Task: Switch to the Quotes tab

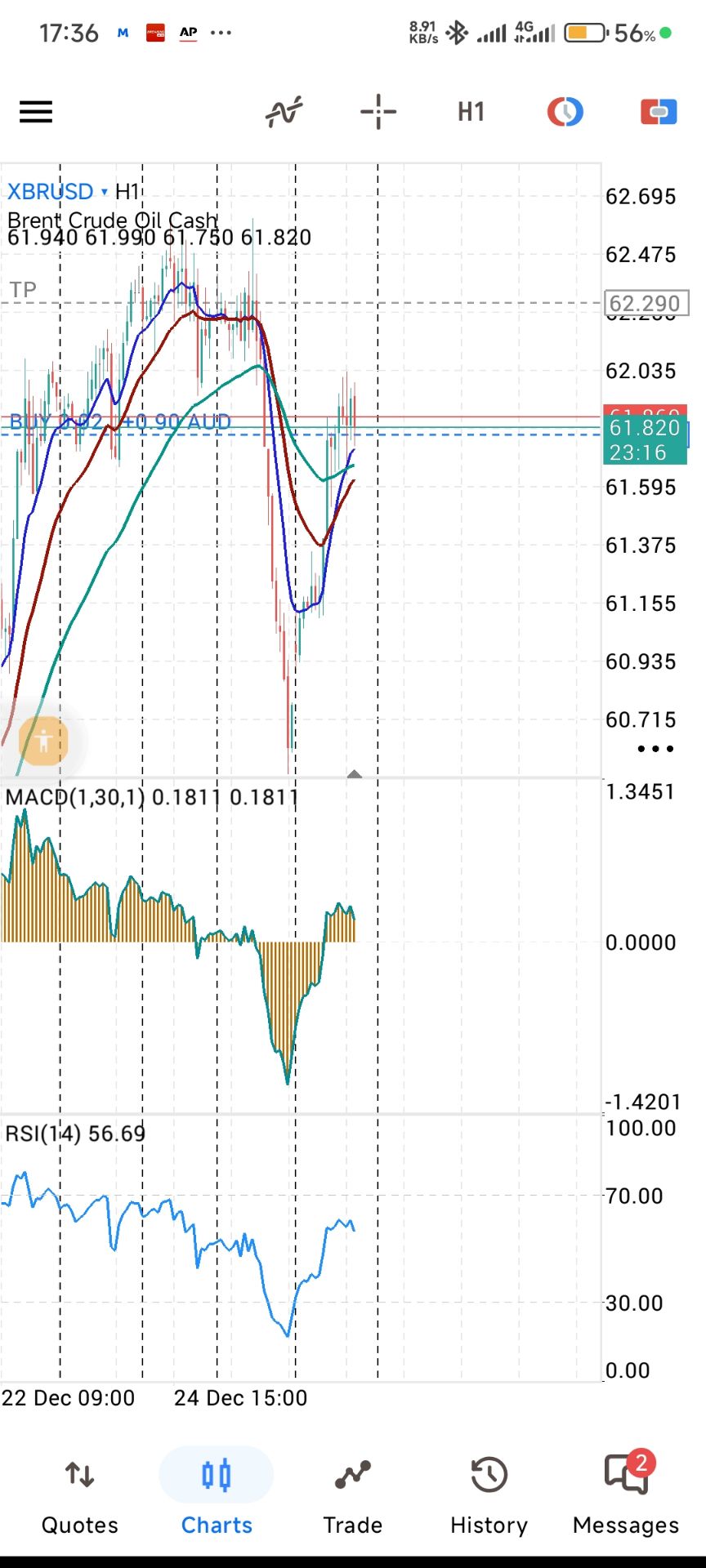Action: click(x=80, y=1495)
